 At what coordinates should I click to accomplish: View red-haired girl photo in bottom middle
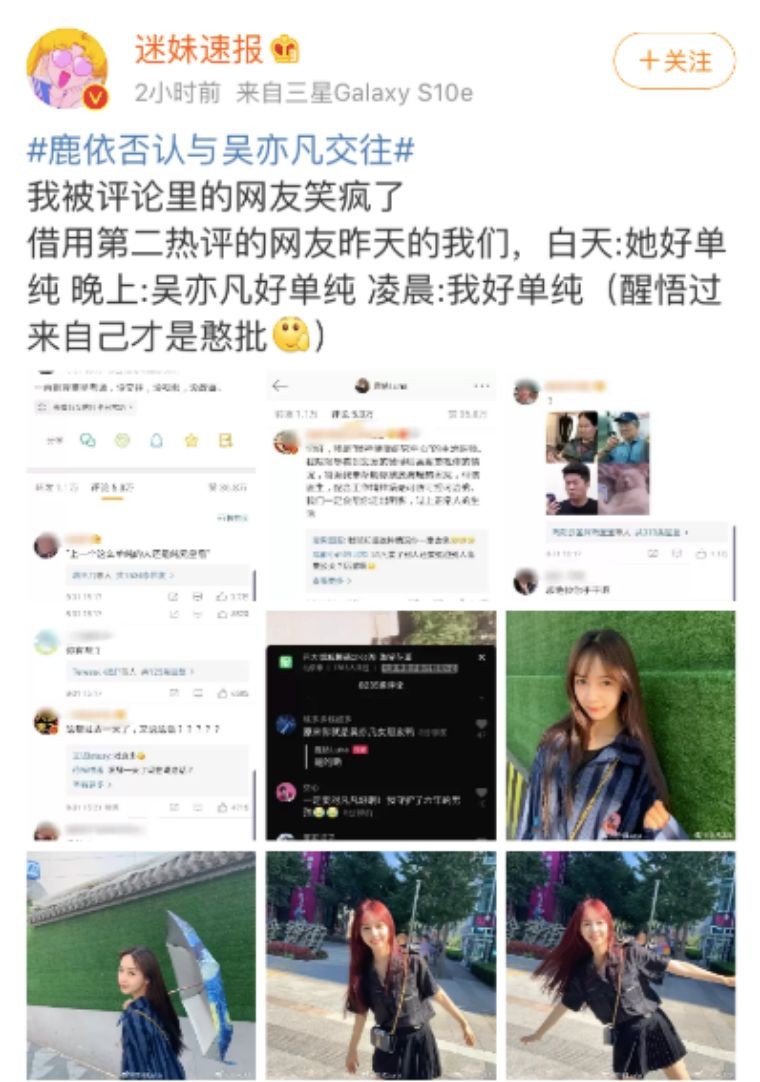tap(380, 965)
